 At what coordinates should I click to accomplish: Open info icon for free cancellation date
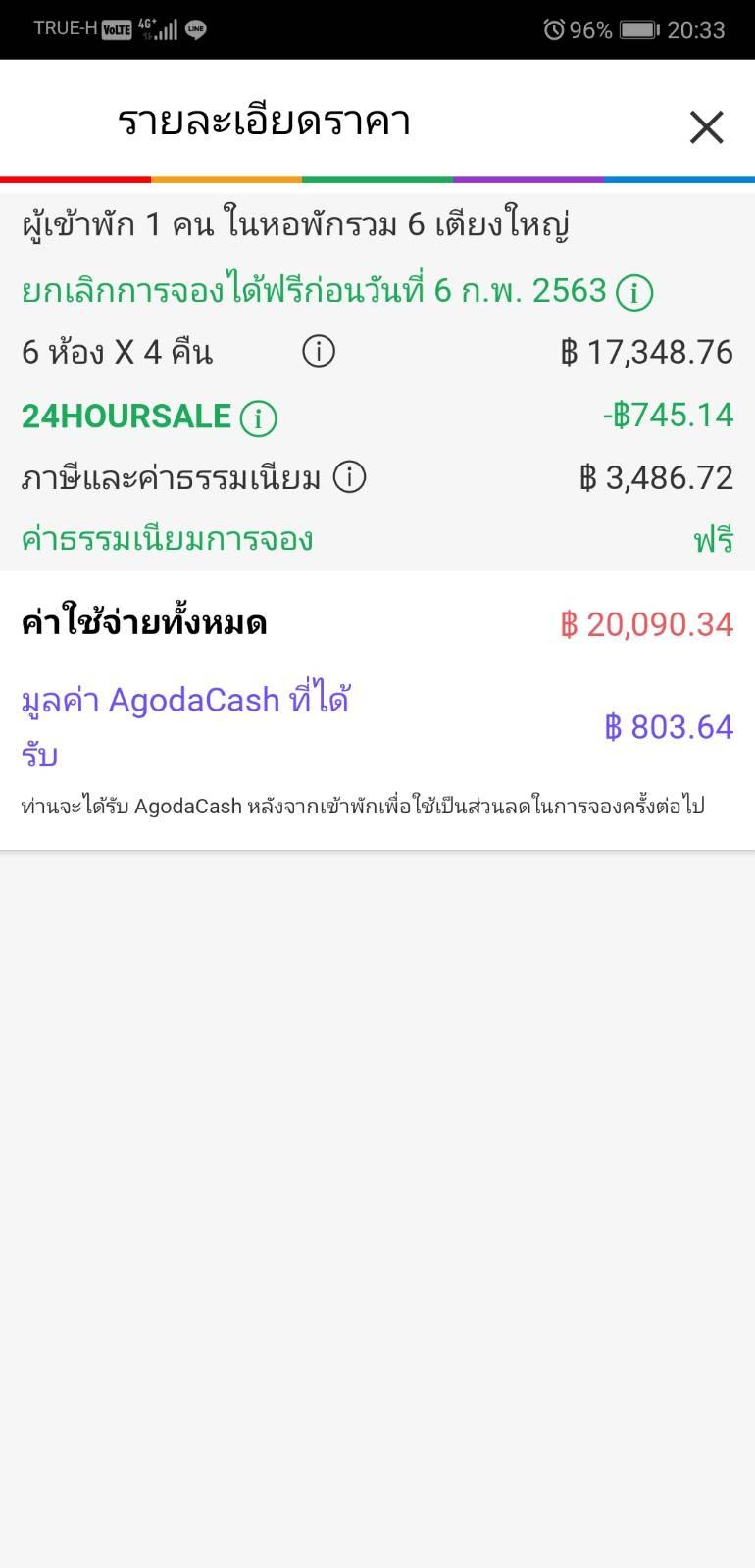click(x=634, y=292)
